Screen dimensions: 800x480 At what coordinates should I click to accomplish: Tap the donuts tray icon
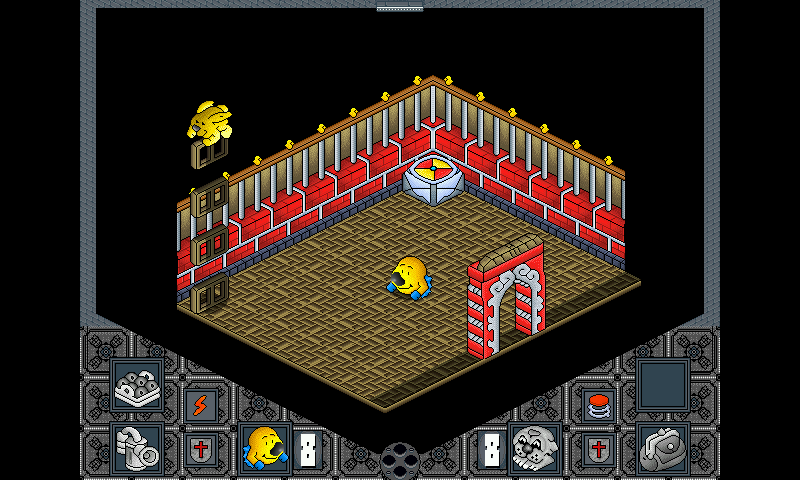(x=137, y=385)
